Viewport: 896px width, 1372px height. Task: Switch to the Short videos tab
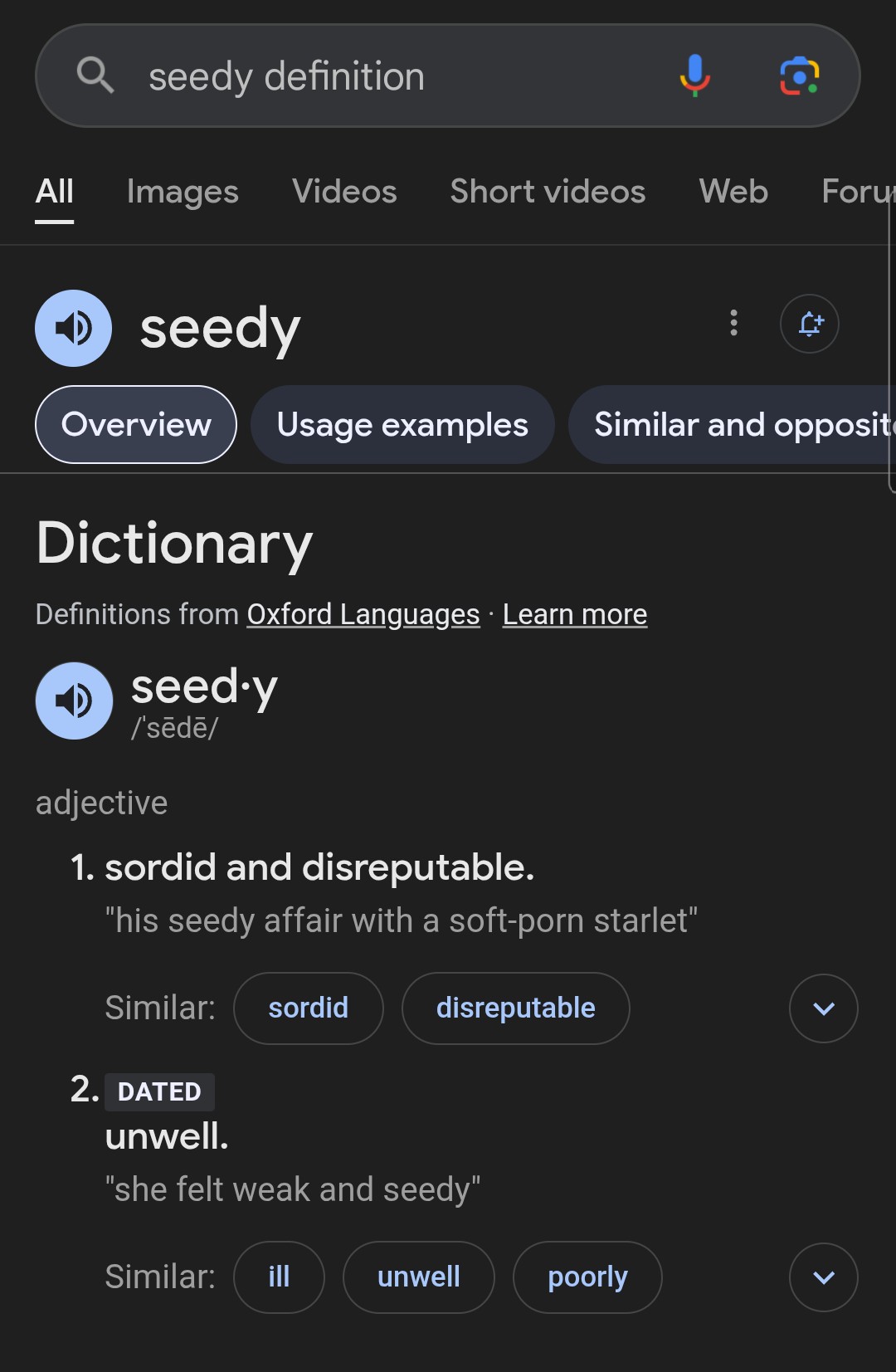click(548, 192)
